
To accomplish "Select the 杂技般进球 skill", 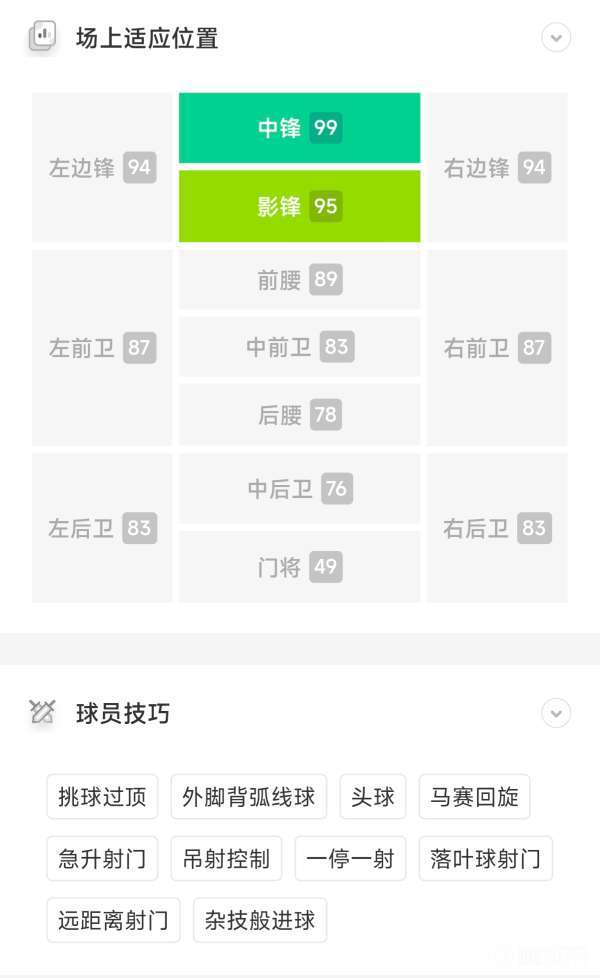I will point(260,920).
